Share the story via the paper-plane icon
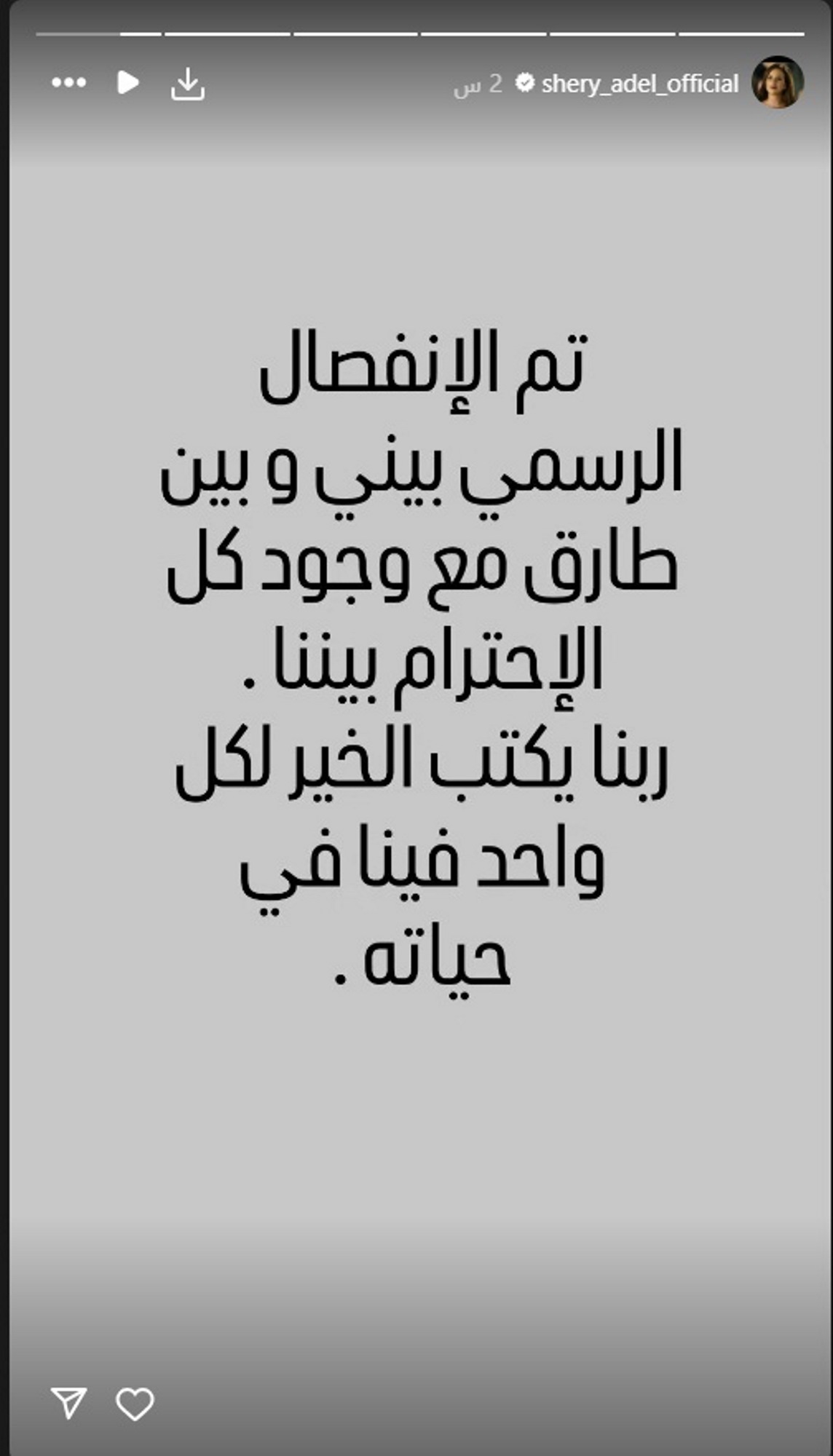Image resolution: width=833 pixels, height=1456 pixels. (x=69, y=1402)
